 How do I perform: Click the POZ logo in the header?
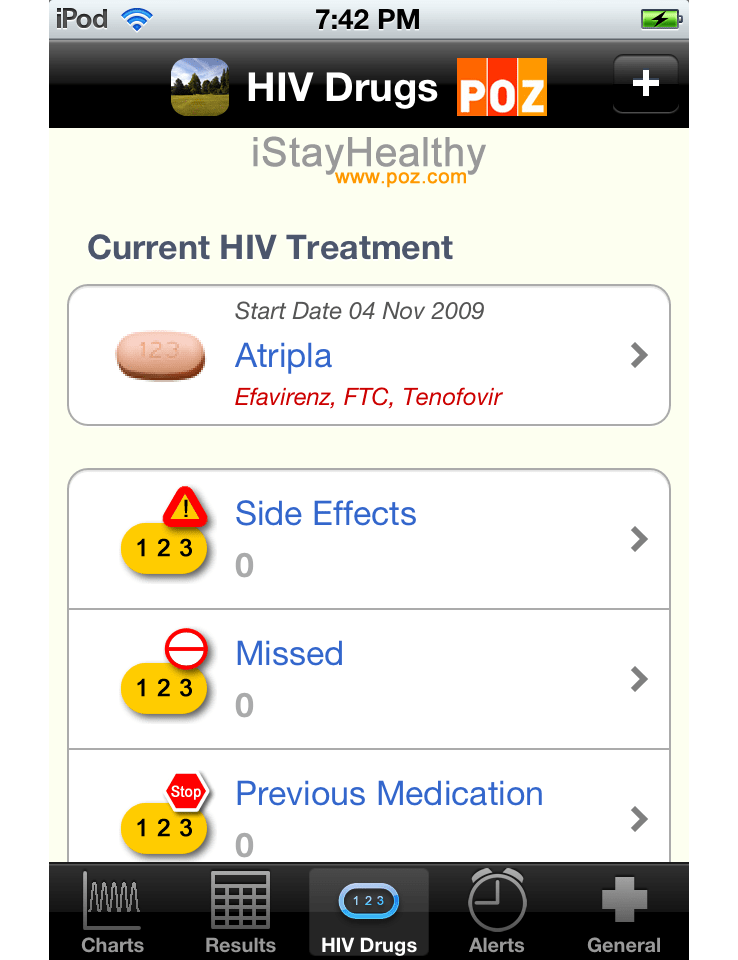pos(501,87)
